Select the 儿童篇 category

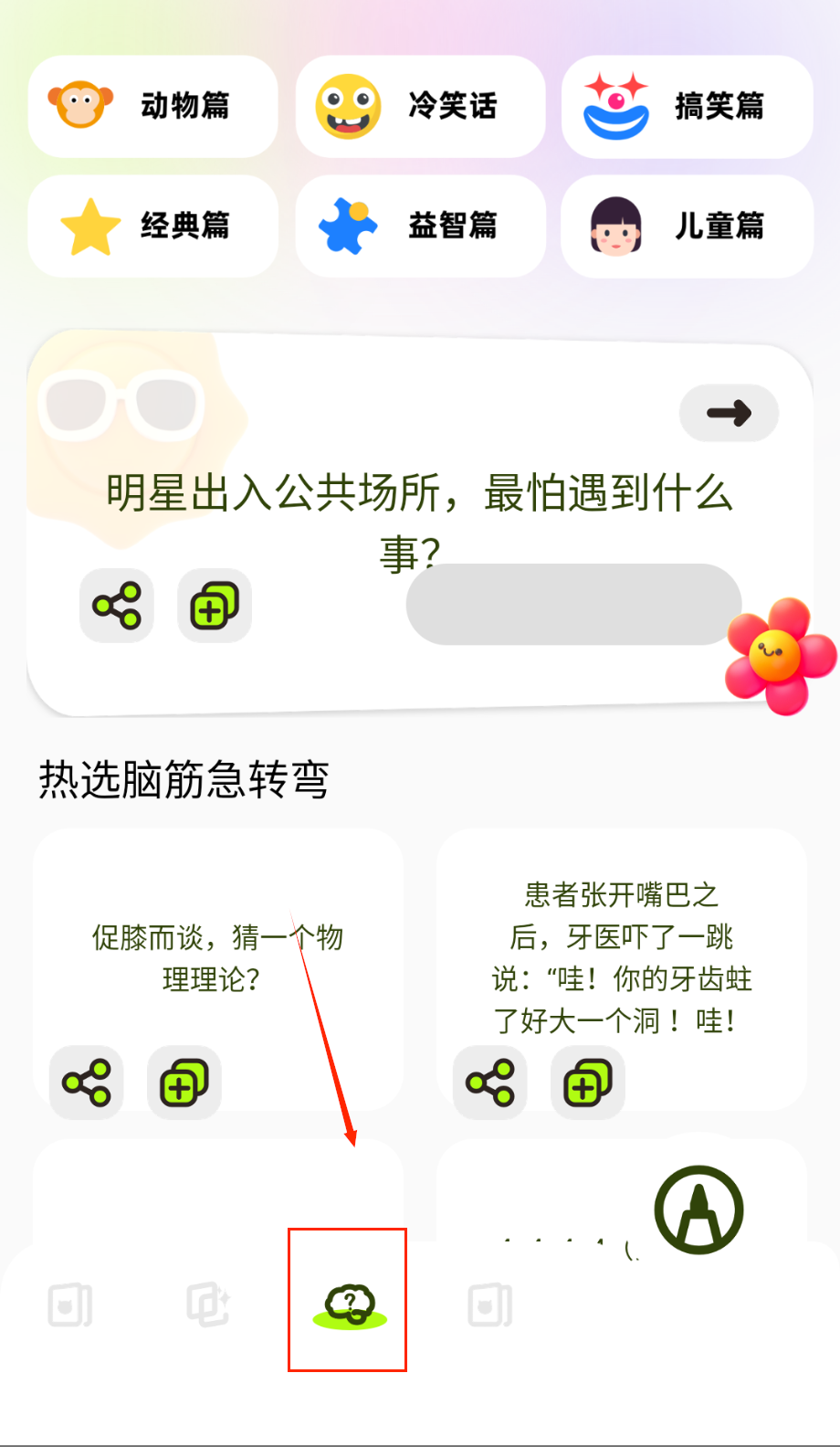point(687,226)
